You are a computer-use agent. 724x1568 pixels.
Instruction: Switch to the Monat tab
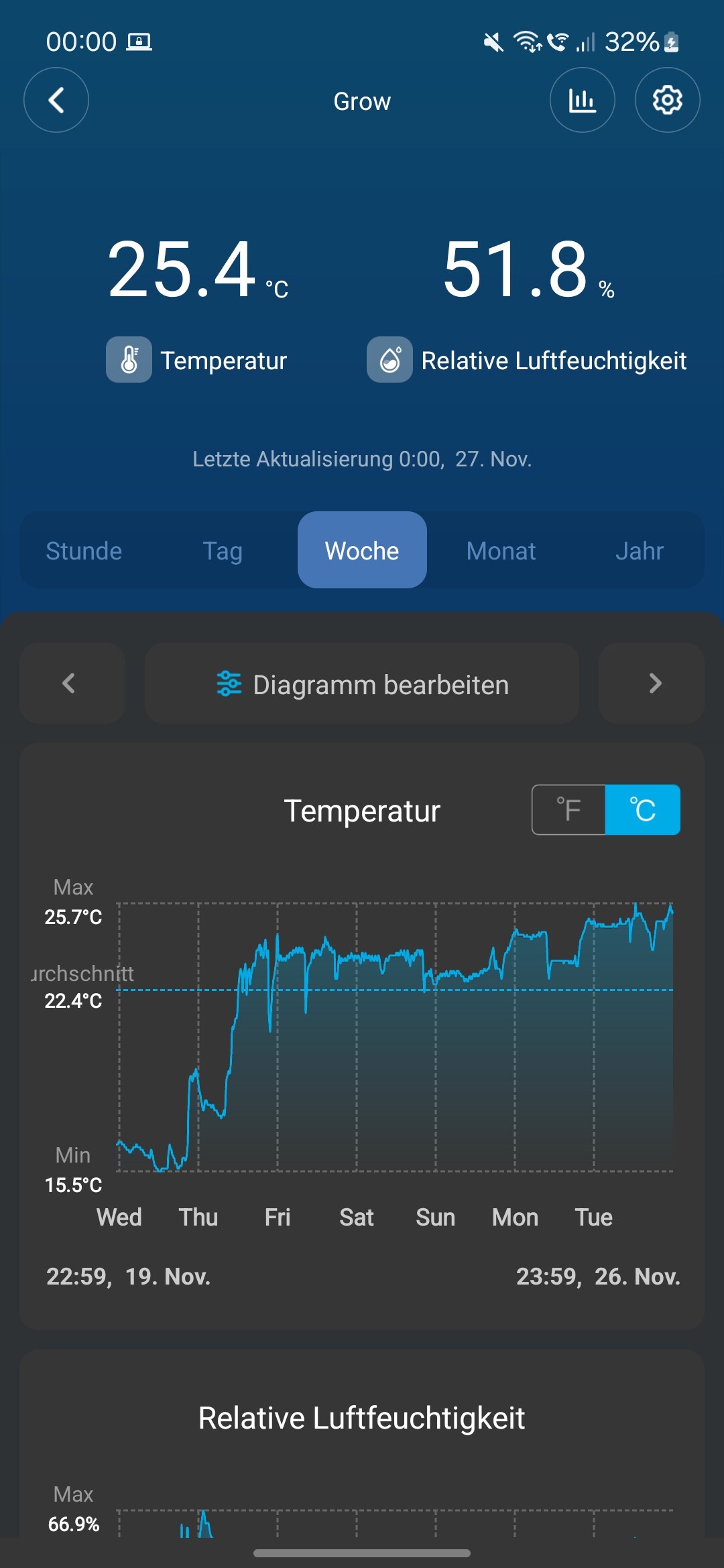coord(501,551)
